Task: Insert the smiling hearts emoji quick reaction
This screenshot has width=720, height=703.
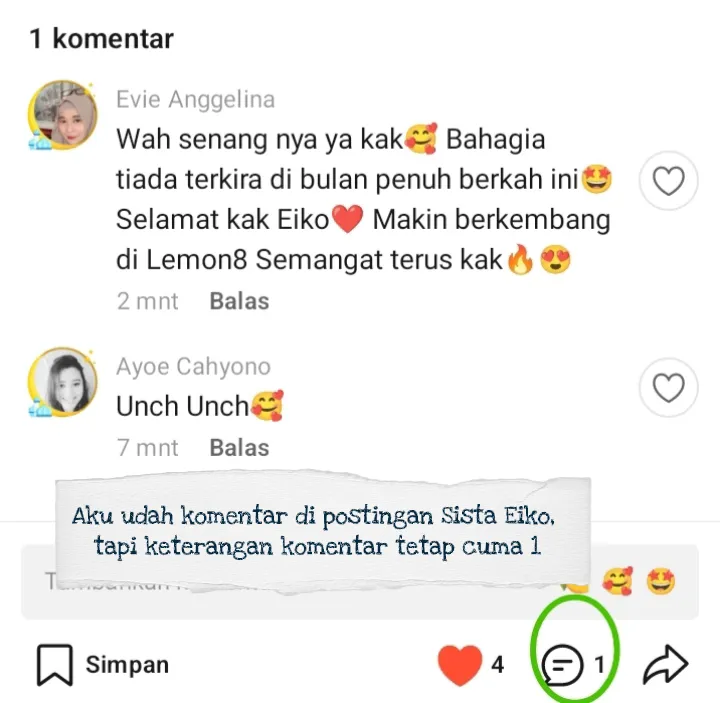Action: pos(617,581)
